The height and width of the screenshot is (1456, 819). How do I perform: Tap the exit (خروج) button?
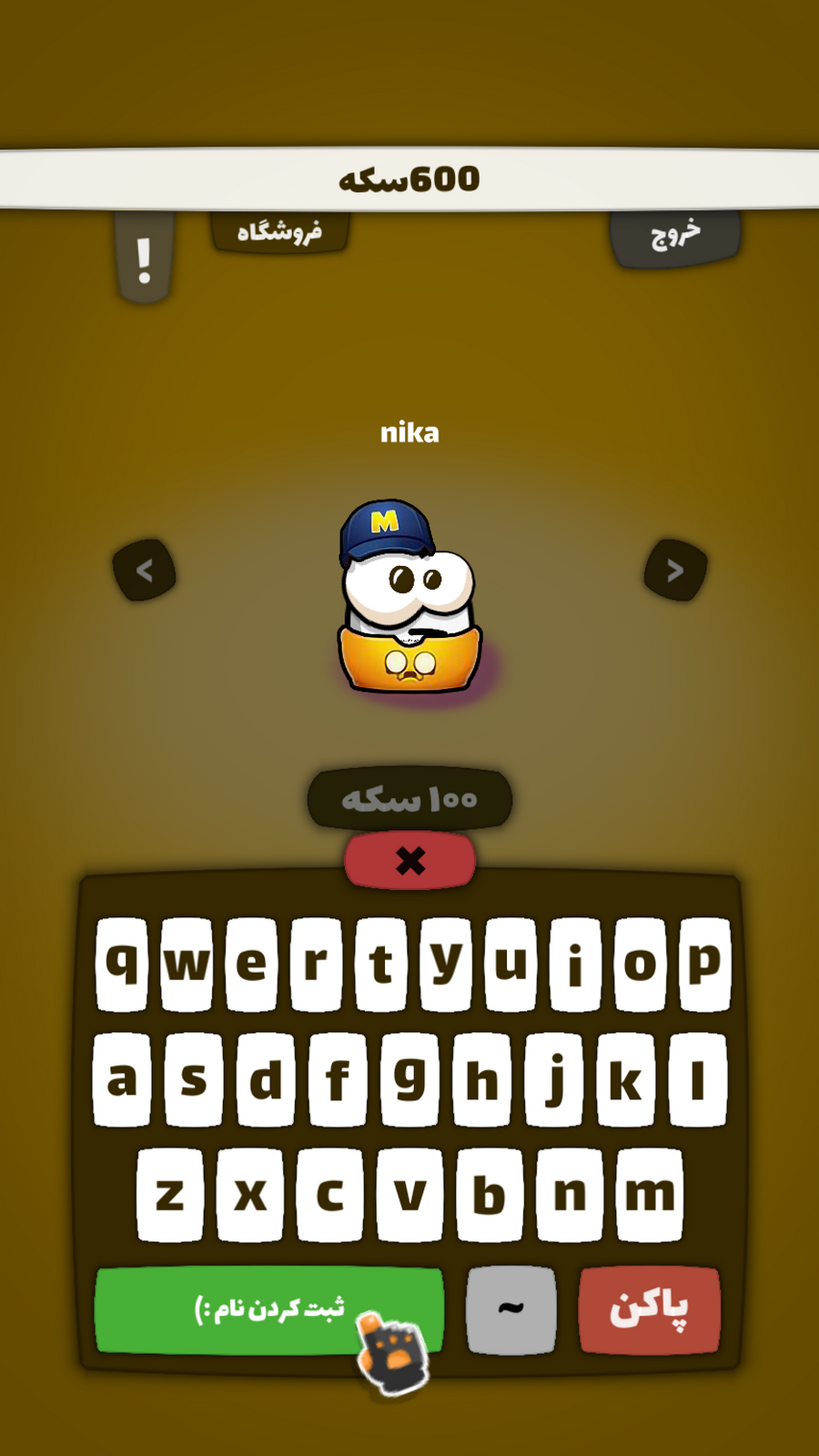coord(675,237)
